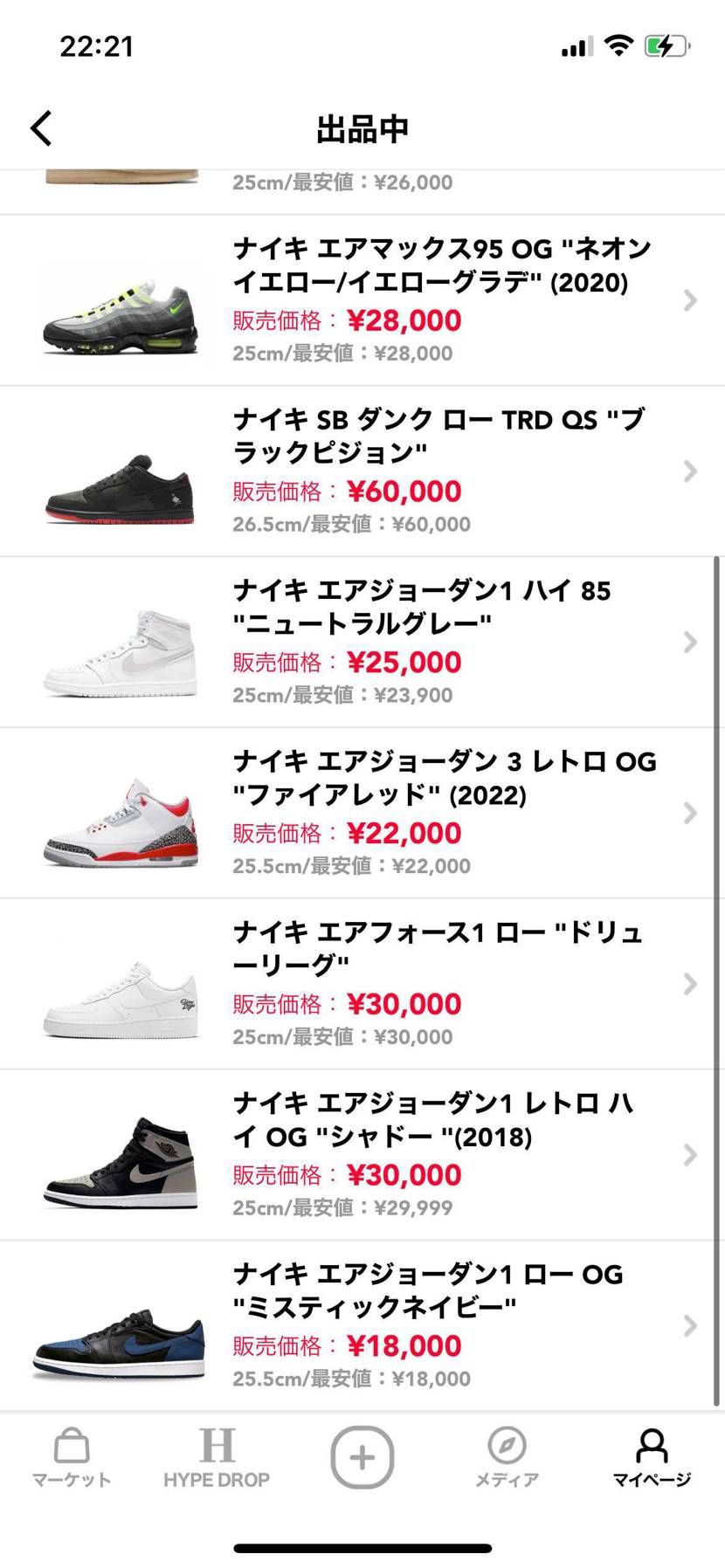Open the エアマックス95 OG ネオンイエロー listing
The height and width of the screenshot is (1568, 725).
click(x=362, y=300)
